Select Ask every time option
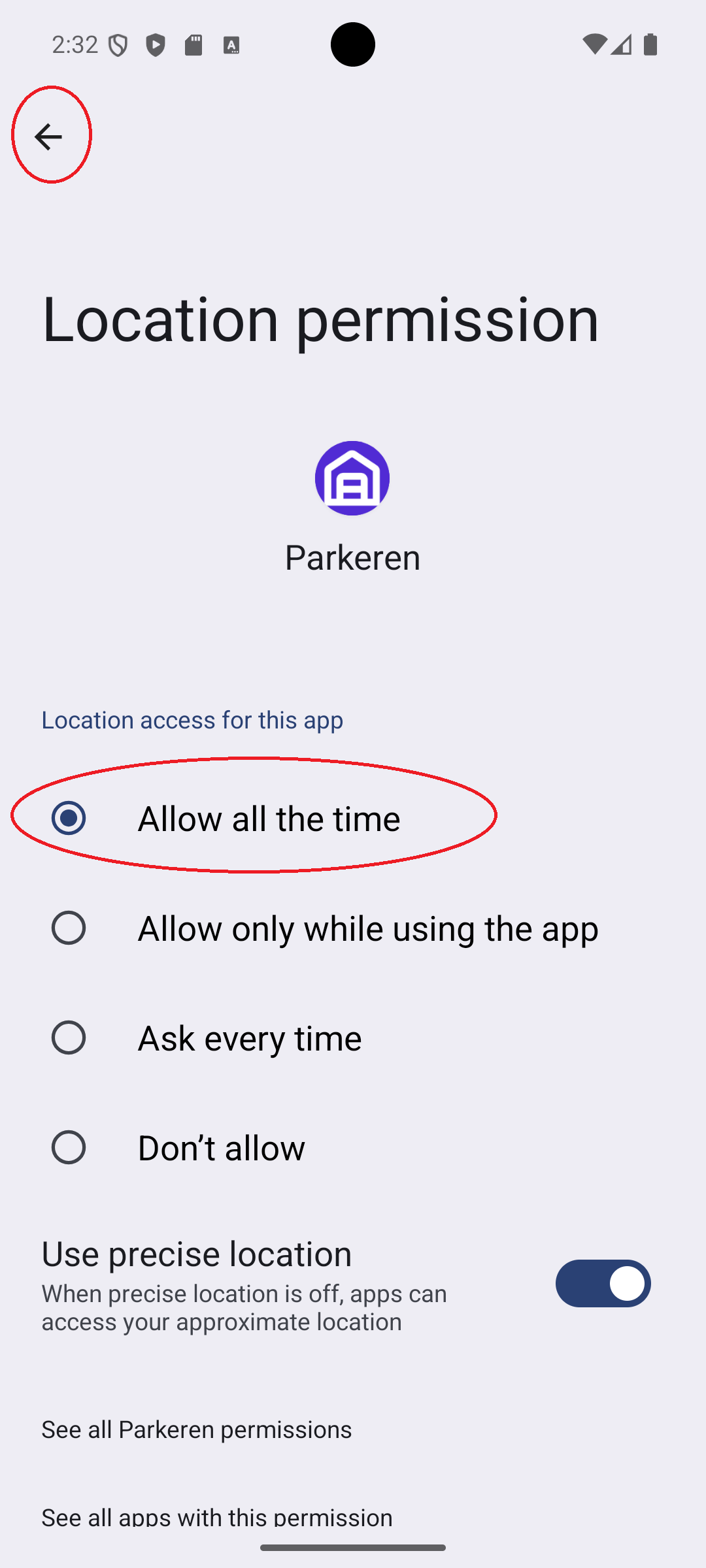This screenshot has width=706, height=1568. tap(248, 1037)
